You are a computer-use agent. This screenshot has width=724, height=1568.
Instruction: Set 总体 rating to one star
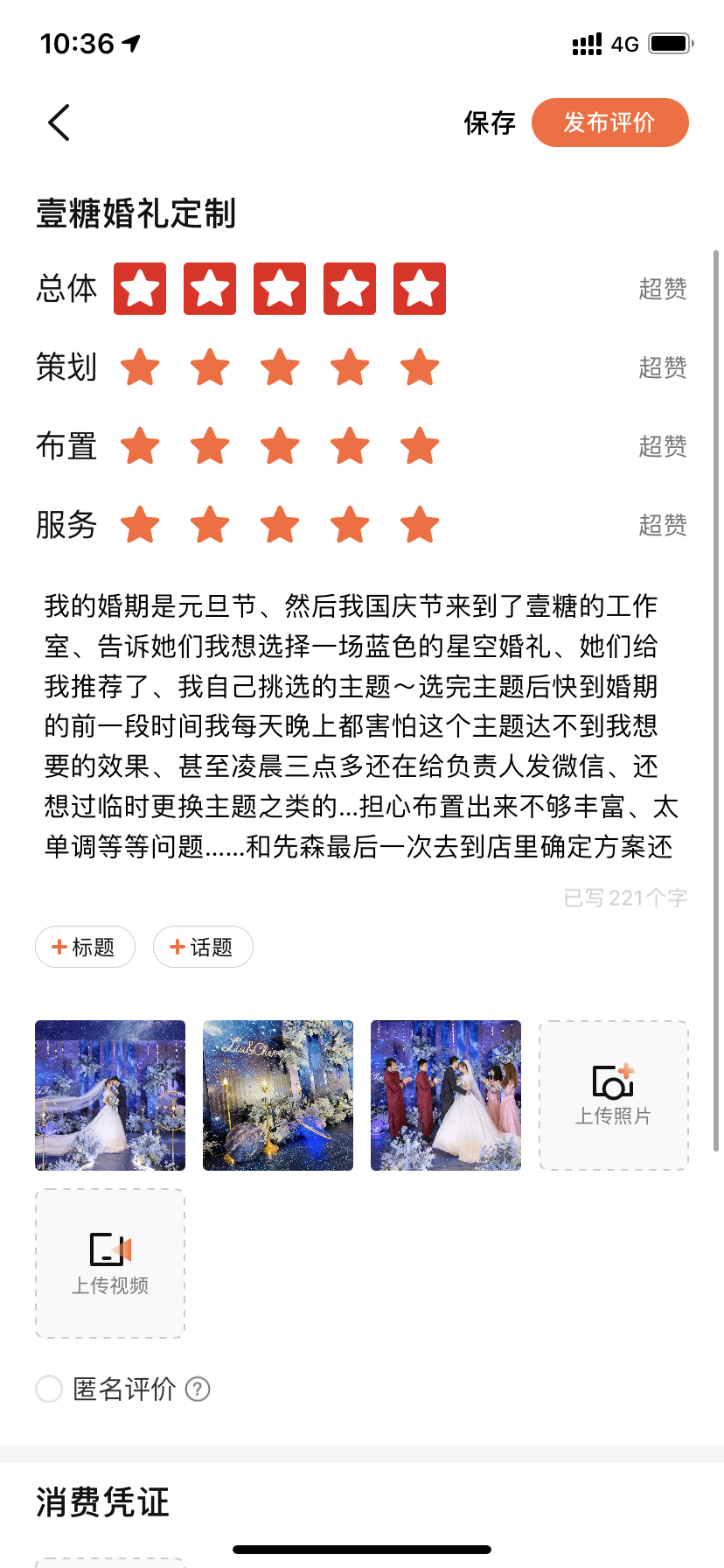point(140,289)
